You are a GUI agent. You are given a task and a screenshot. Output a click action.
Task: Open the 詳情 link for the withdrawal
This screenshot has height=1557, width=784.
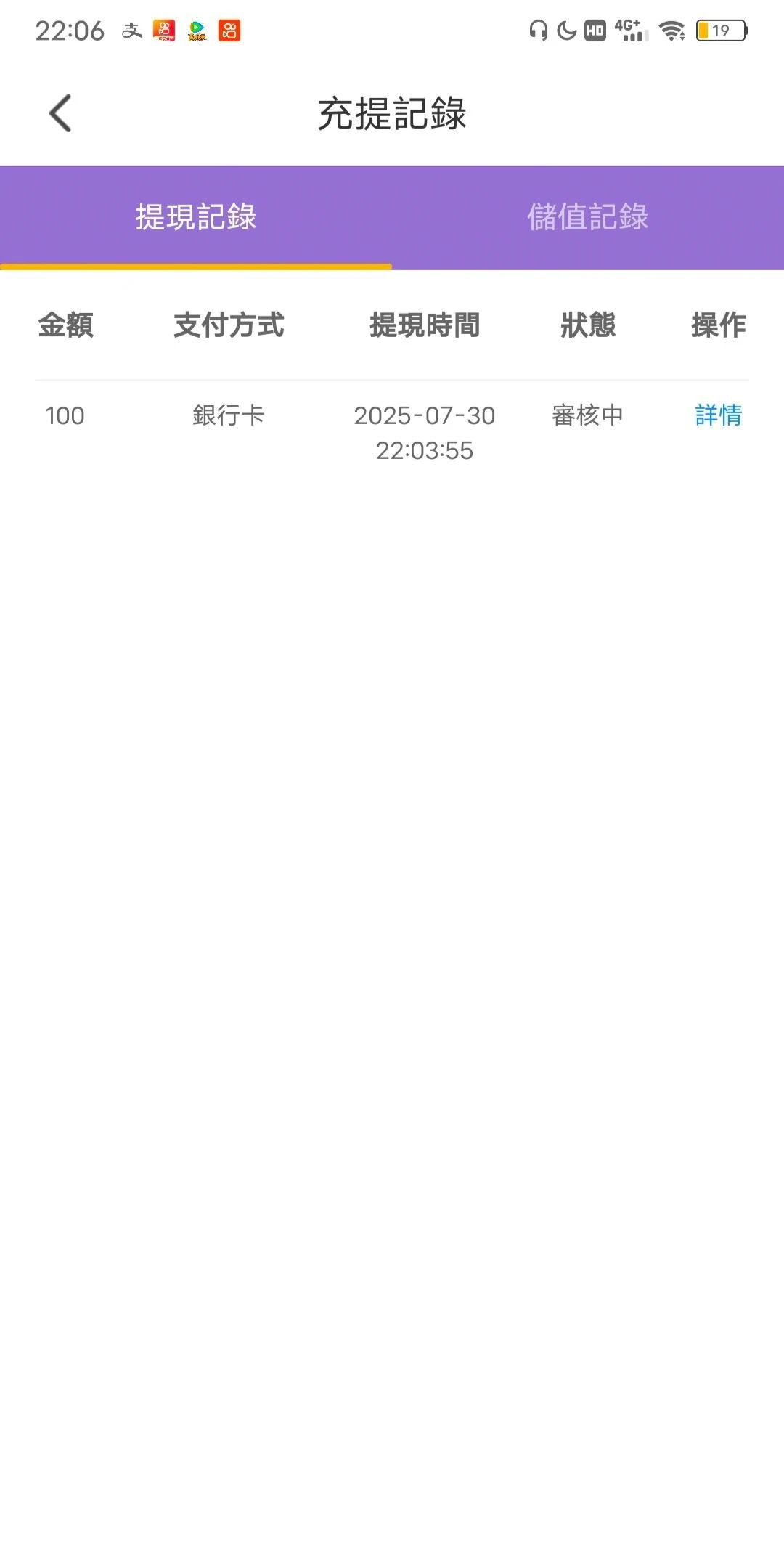point(718,416)
